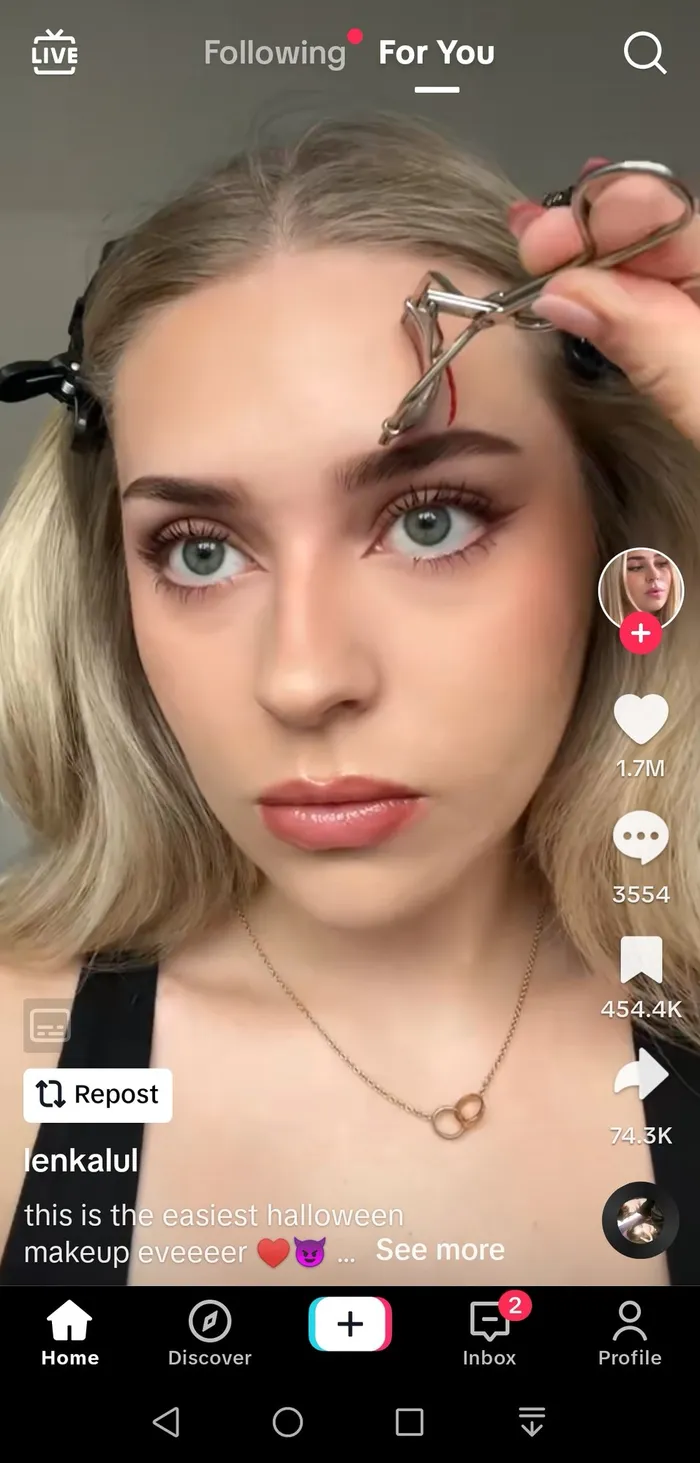Open the Discover tab
700x1463 pixels.
(x=210, y=1334)
